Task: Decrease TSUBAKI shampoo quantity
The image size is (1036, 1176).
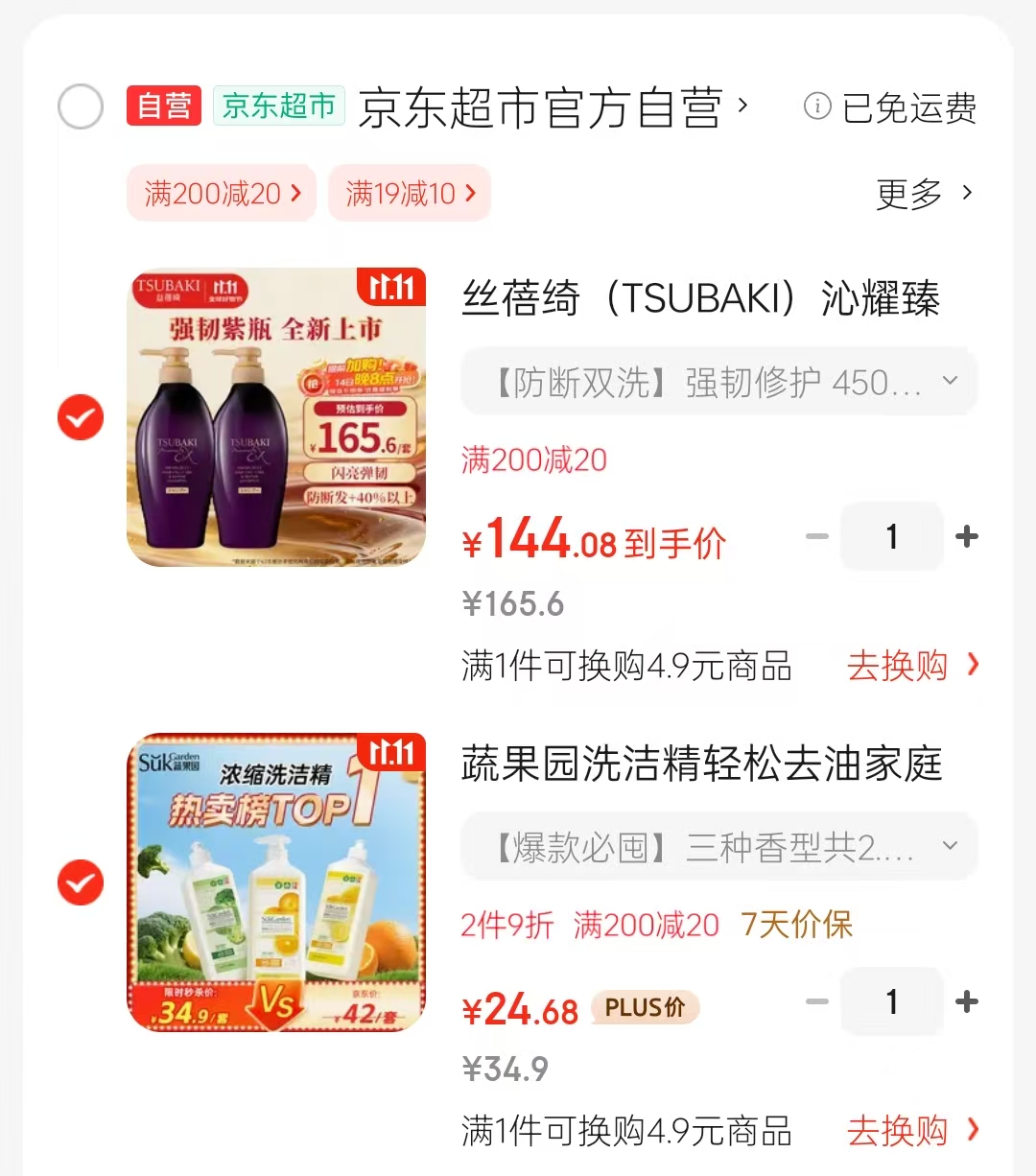Action: (x=817, y=537)
